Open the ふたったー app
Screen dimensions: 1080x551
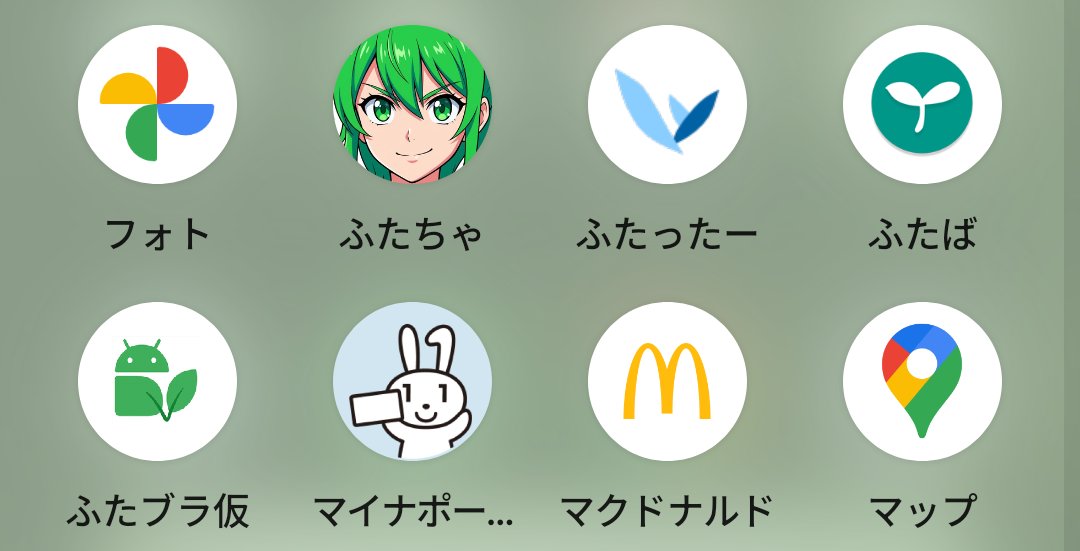click(x=667, y=105)
